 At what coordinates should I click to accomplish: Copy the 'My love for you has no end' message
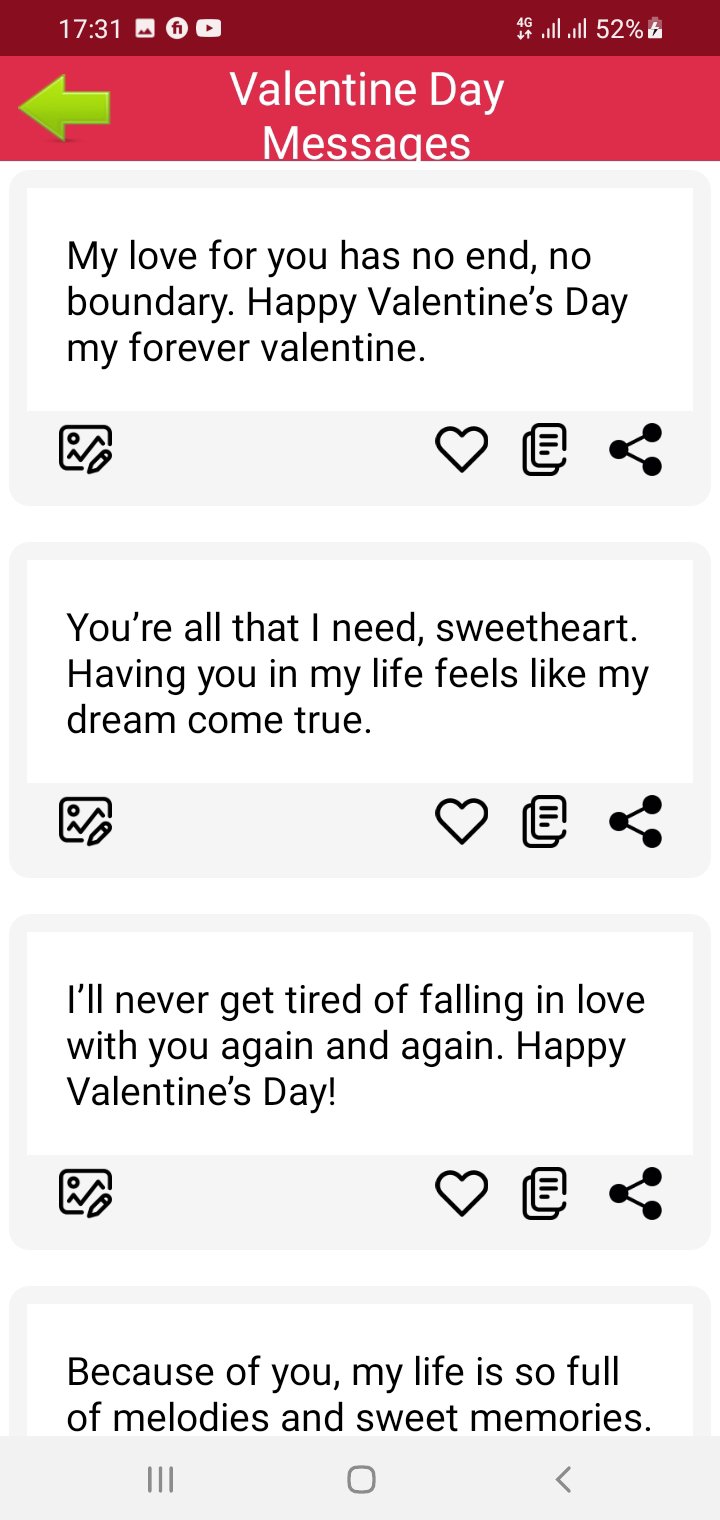coord(545,449)
